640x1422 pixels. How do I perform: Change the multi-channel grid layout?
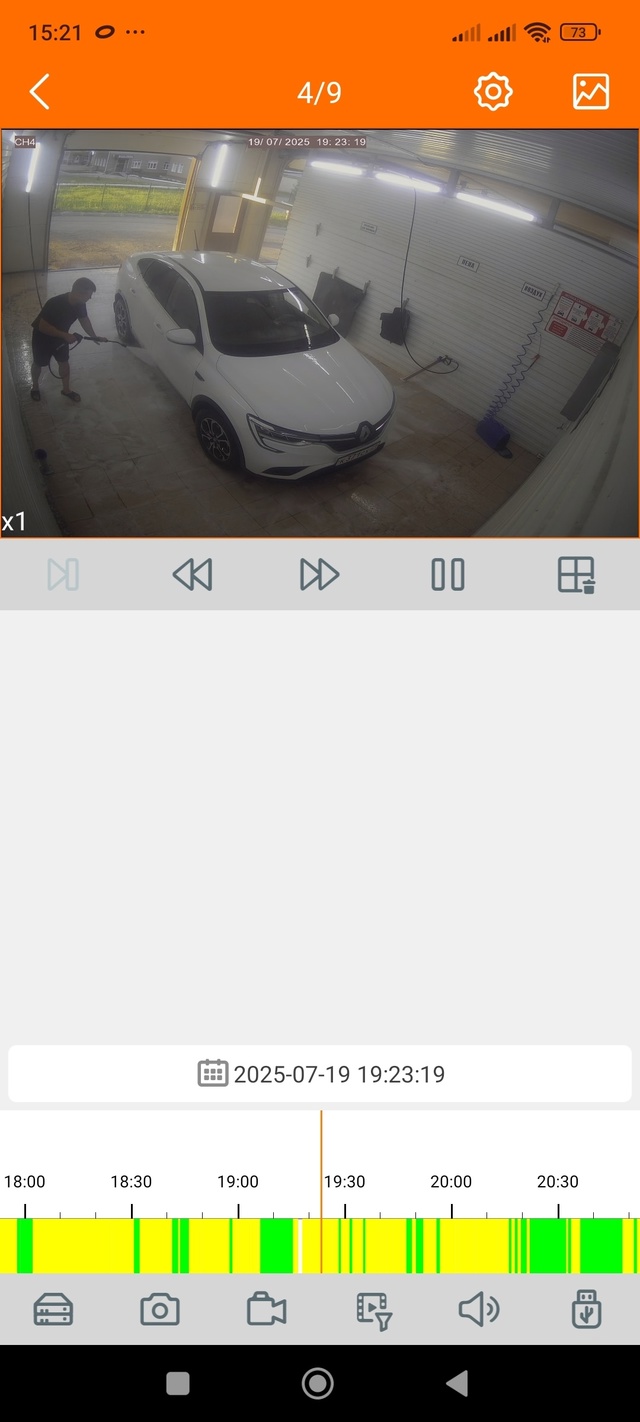point(576,575)
